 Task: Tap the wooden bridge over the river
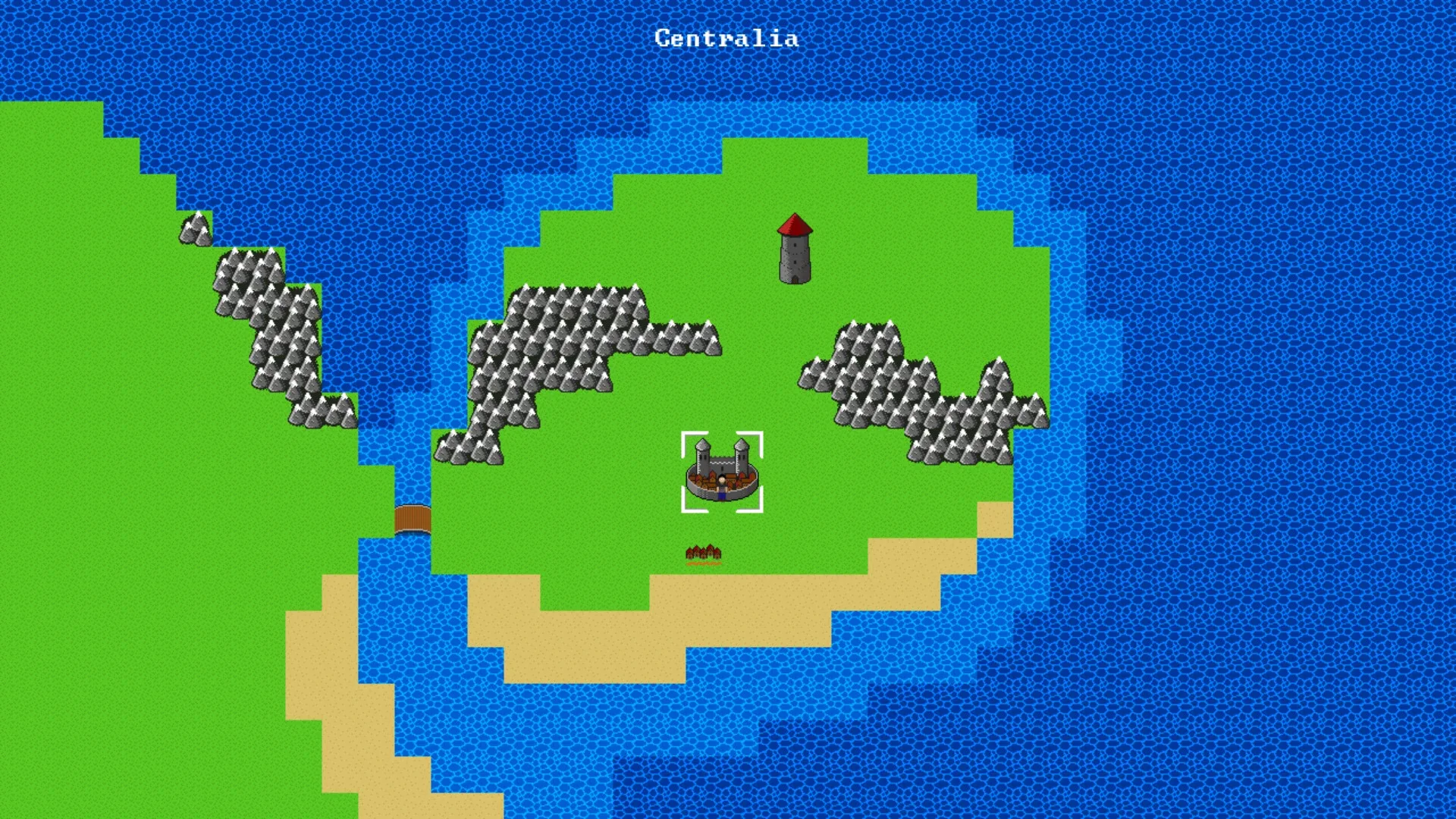(x=413, y=519)
